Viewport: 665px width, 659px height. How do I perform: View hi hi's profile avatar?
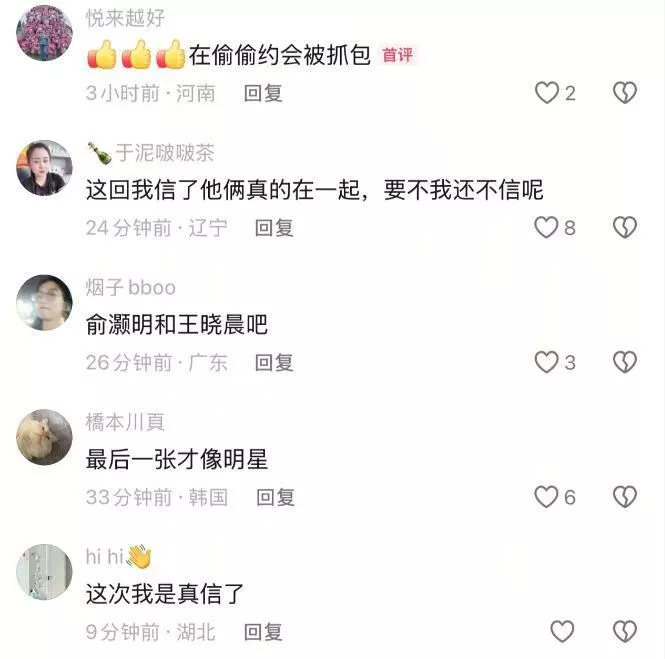[x=44, y=572]
